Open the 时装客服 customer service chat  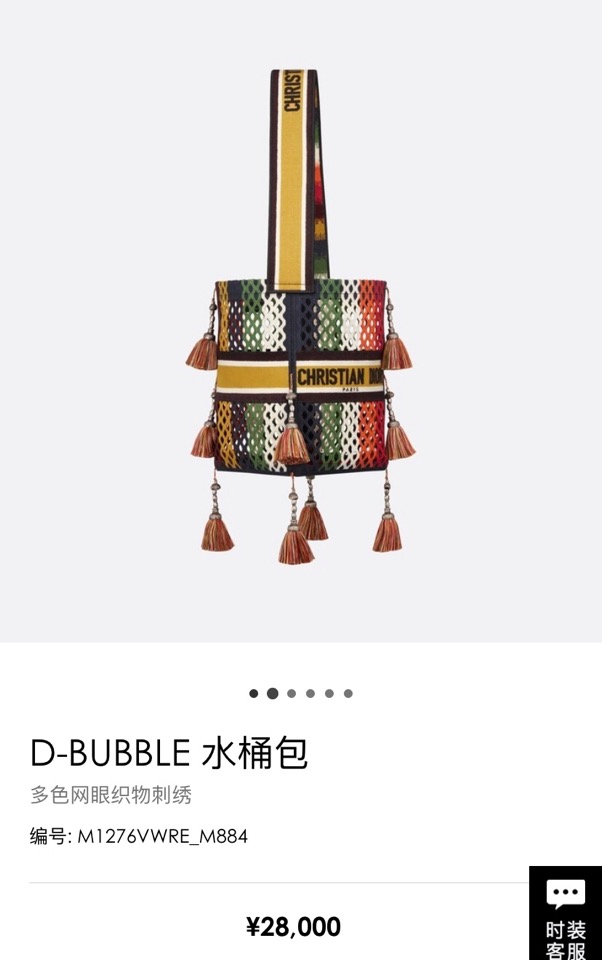pyautogui.click(x=565, y=914)
